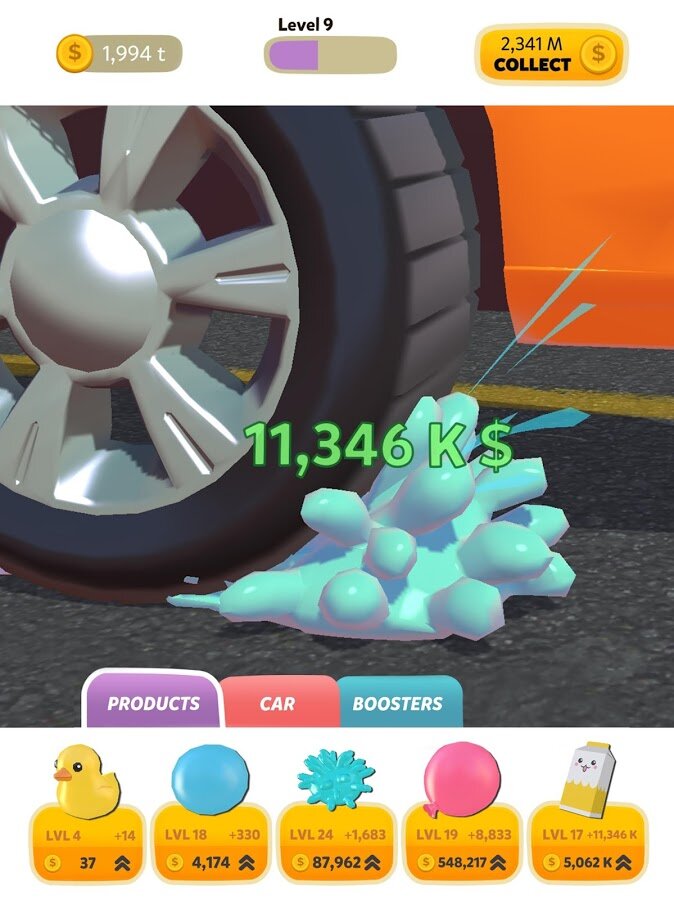674x900 pixels.
Task: Open the Car tab
Action: click(277, 703)
